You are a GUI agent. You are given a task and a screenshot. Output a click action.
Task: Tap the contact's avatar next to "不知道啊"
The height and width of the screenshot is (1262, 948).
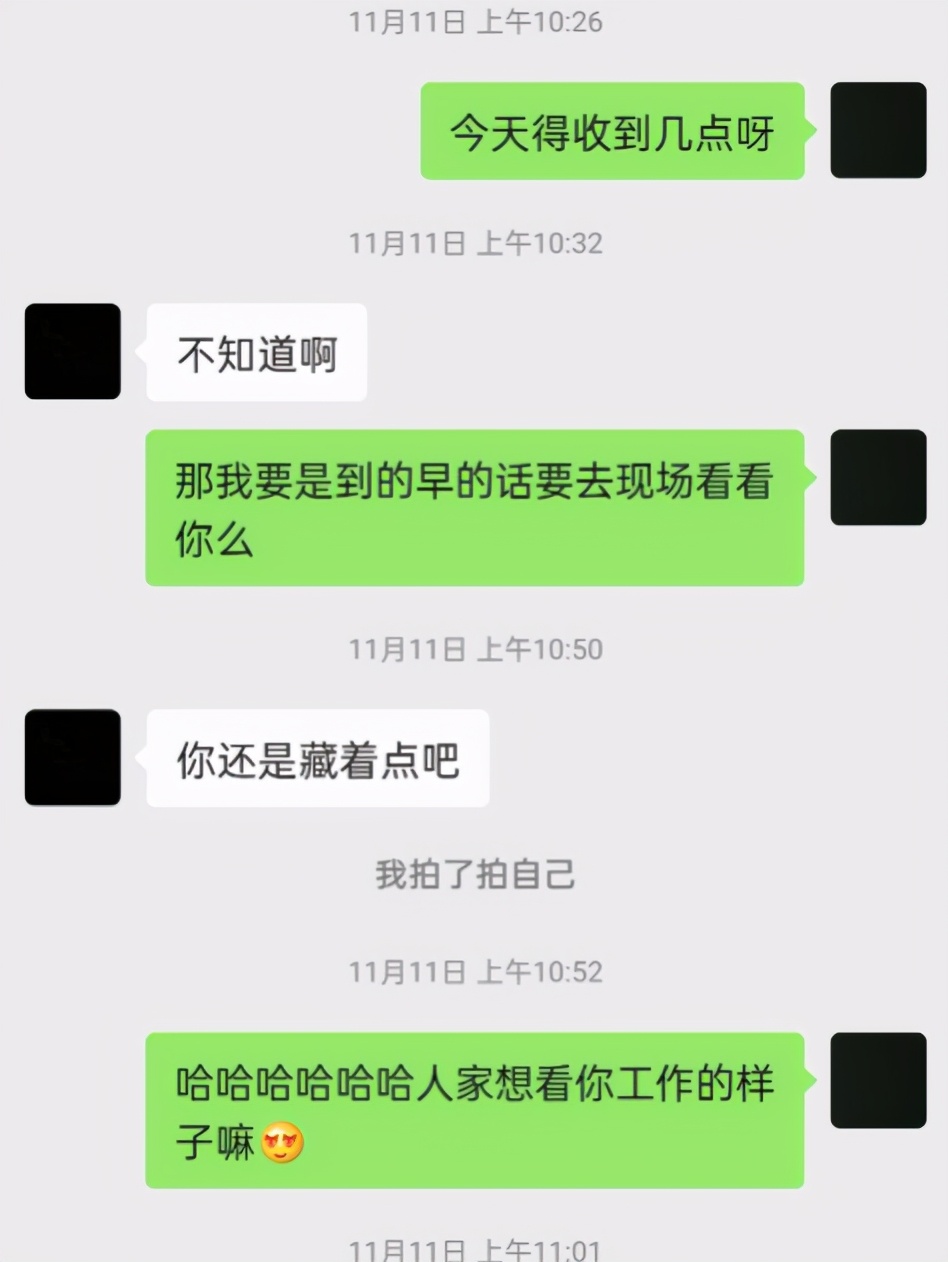[72, 351]
